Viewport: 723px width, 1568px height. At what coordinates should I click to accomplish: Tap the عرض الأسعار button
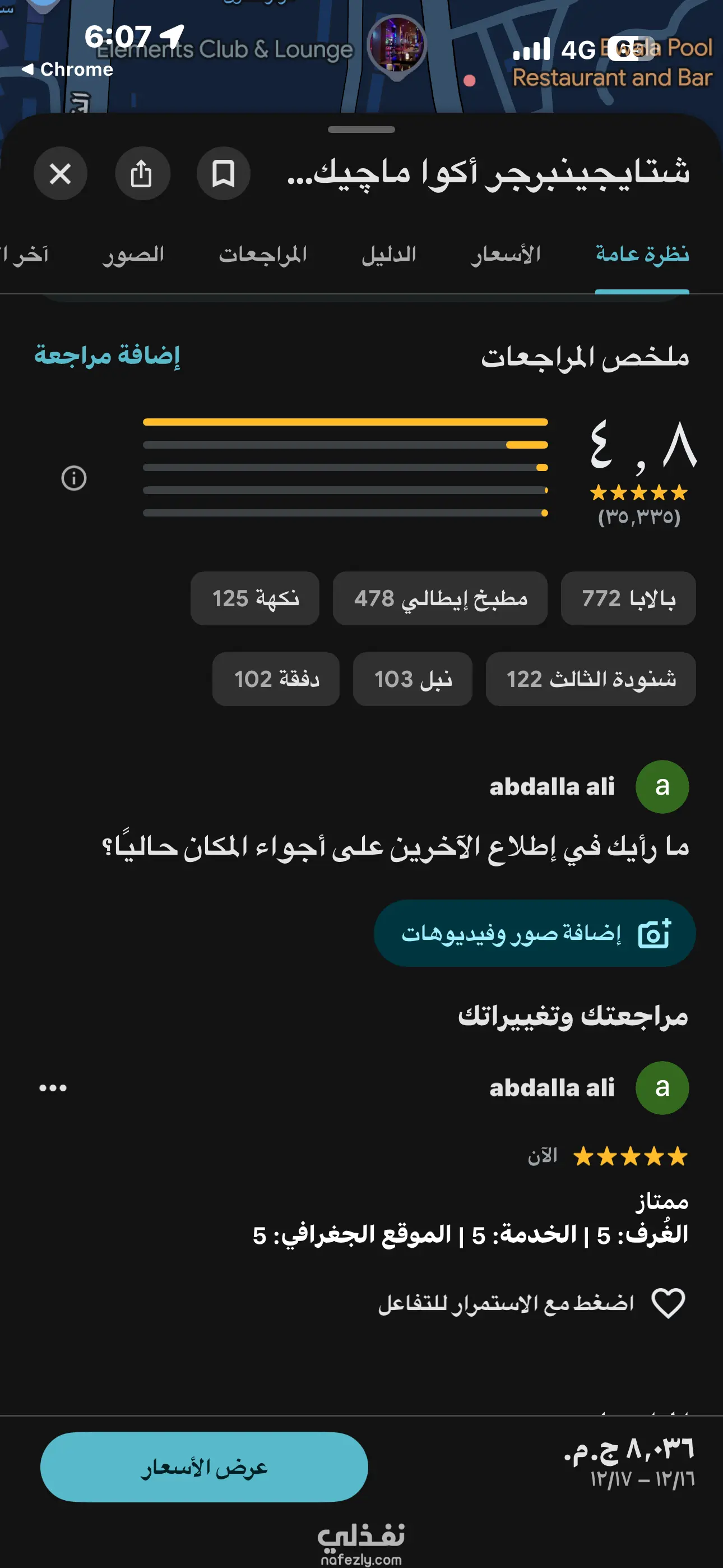204,1467
